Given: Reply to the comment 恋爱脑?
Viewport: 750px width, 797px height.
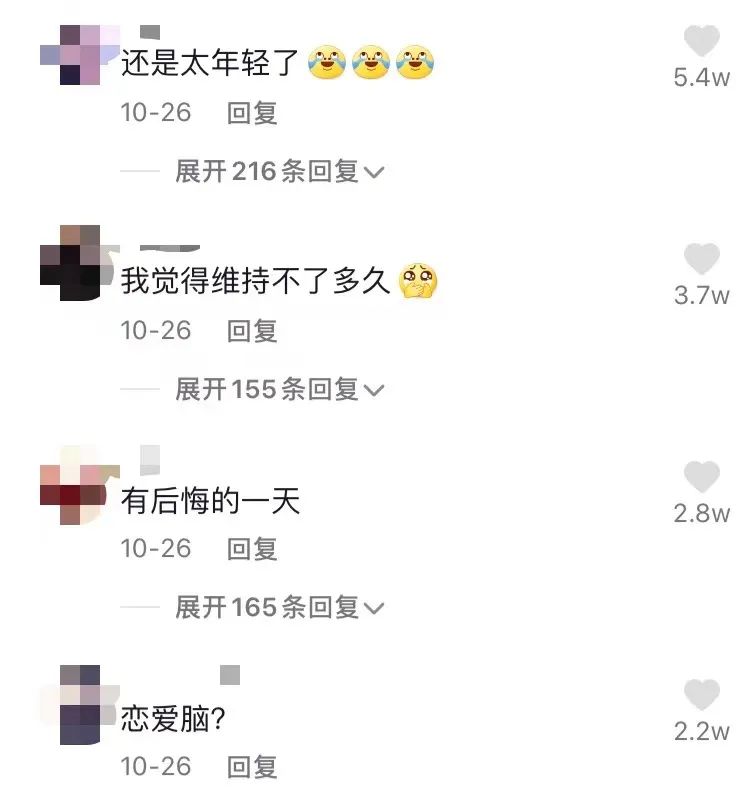Looking at the screenshot, I should click(x=252, y=767).
